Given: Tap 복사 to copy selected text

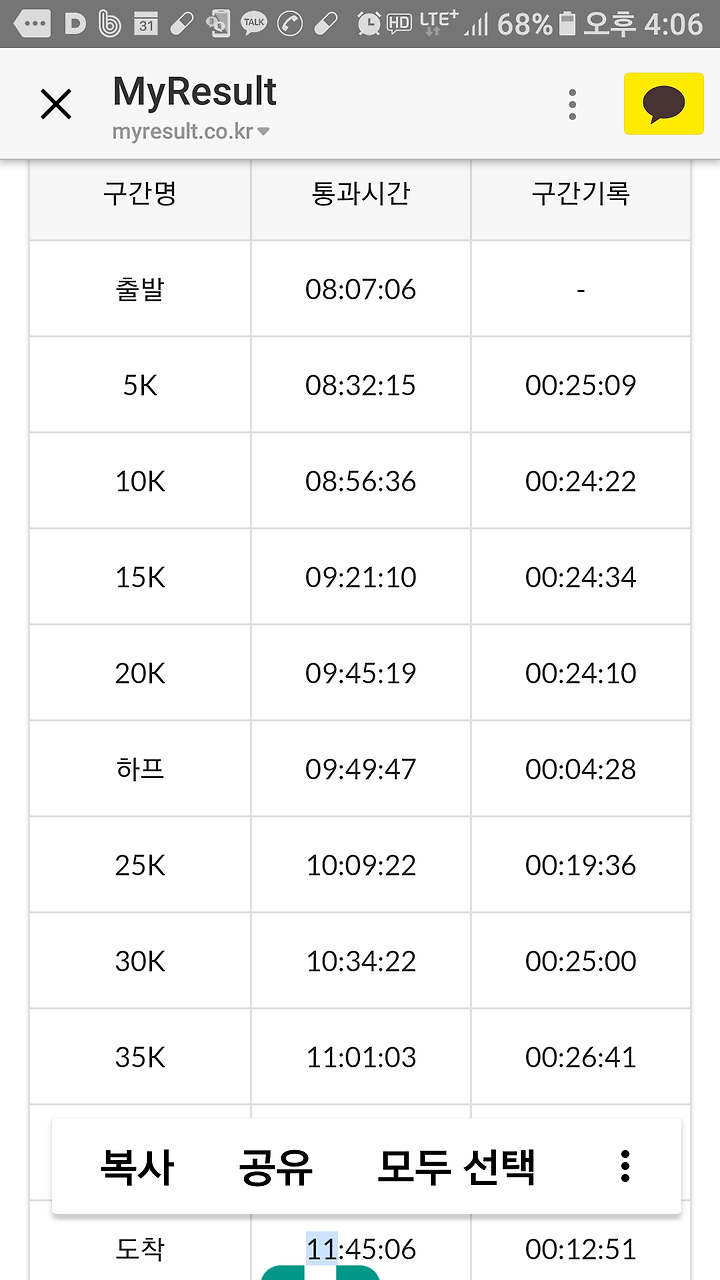Looking at the screenshot, I should pyautogui.click(x=137, y=1166).
